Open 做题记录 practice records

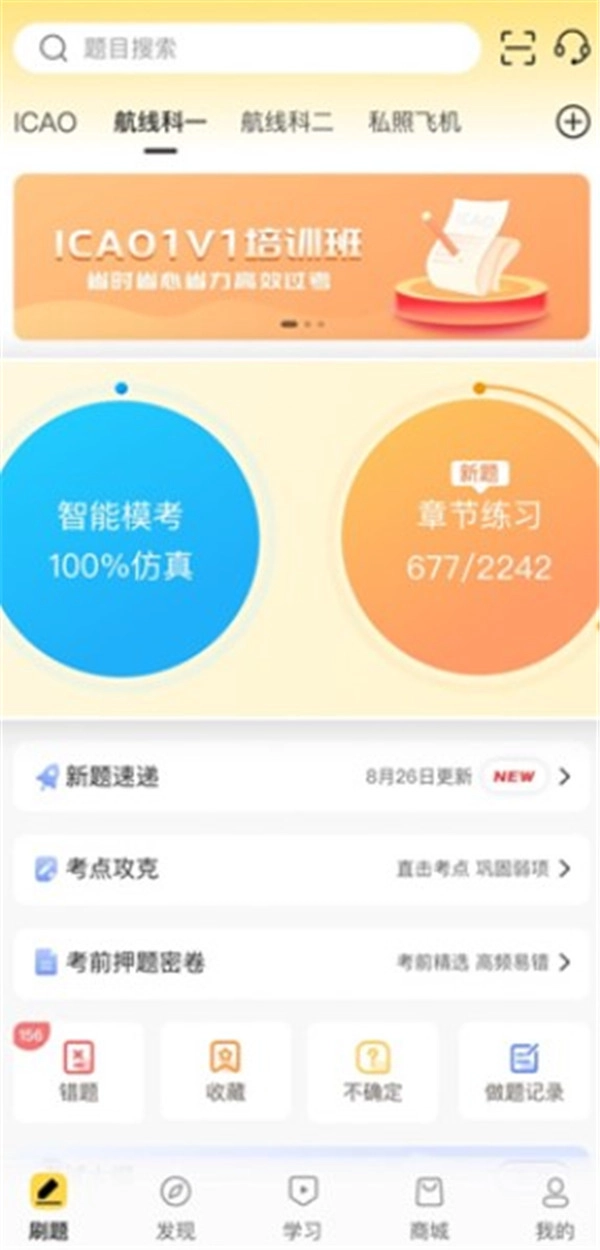(x=524, y=1071)
